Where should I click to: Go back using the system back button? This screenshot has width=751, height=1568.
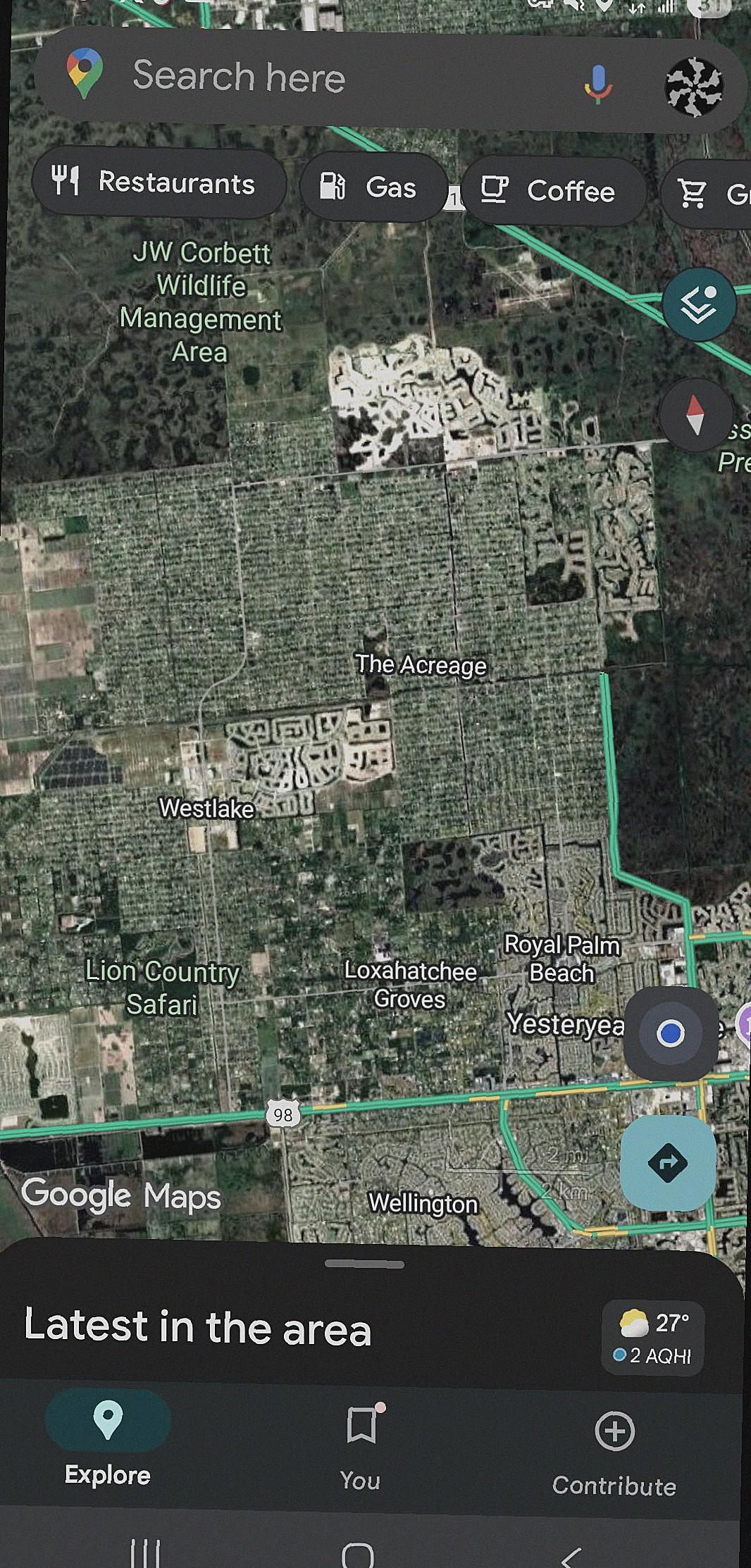click(x=571, y=1555)
